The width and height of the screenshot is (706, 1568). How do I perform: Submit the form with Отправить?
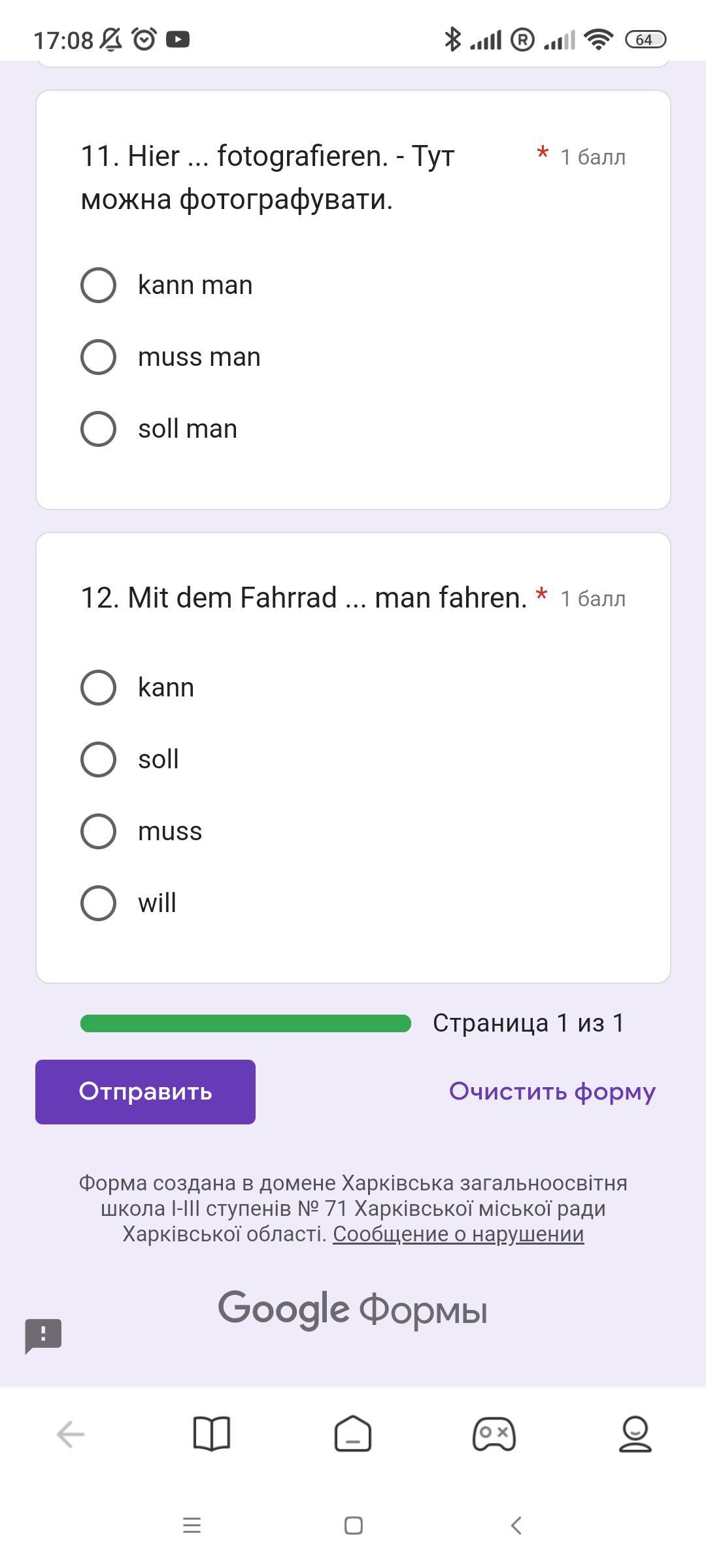pos(145,1092)
